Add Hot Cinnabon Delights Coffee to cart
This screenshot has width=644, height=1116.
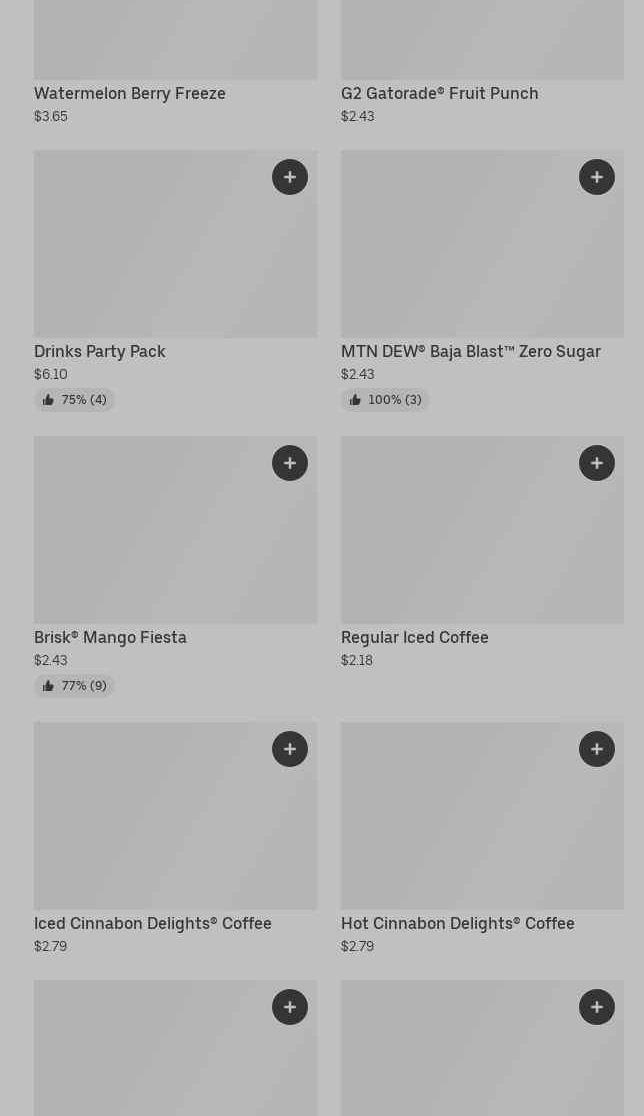[597, 749]
